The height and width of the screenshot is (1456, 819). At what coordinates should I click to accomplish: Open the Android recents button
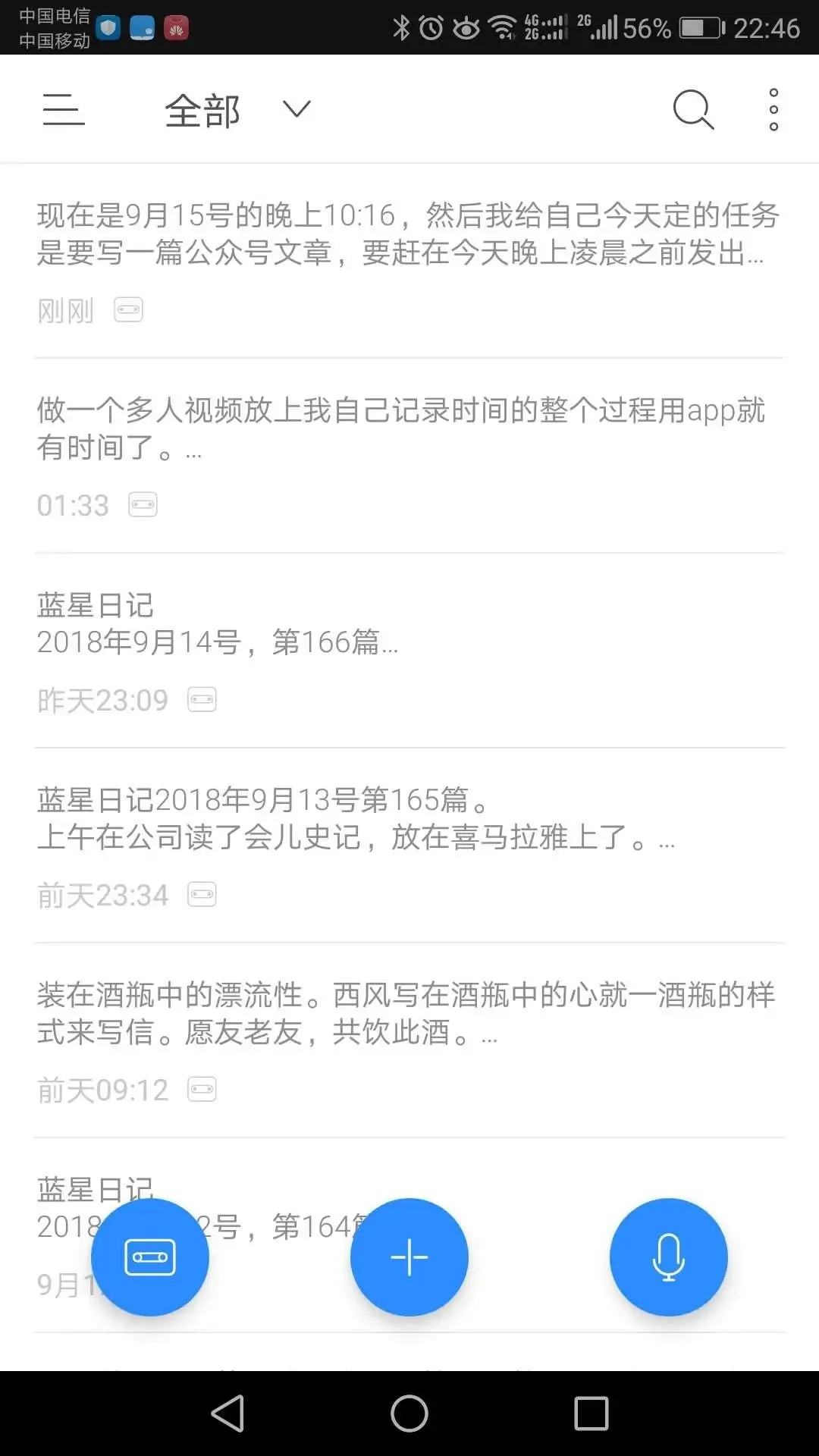(x=590, y=1413)
